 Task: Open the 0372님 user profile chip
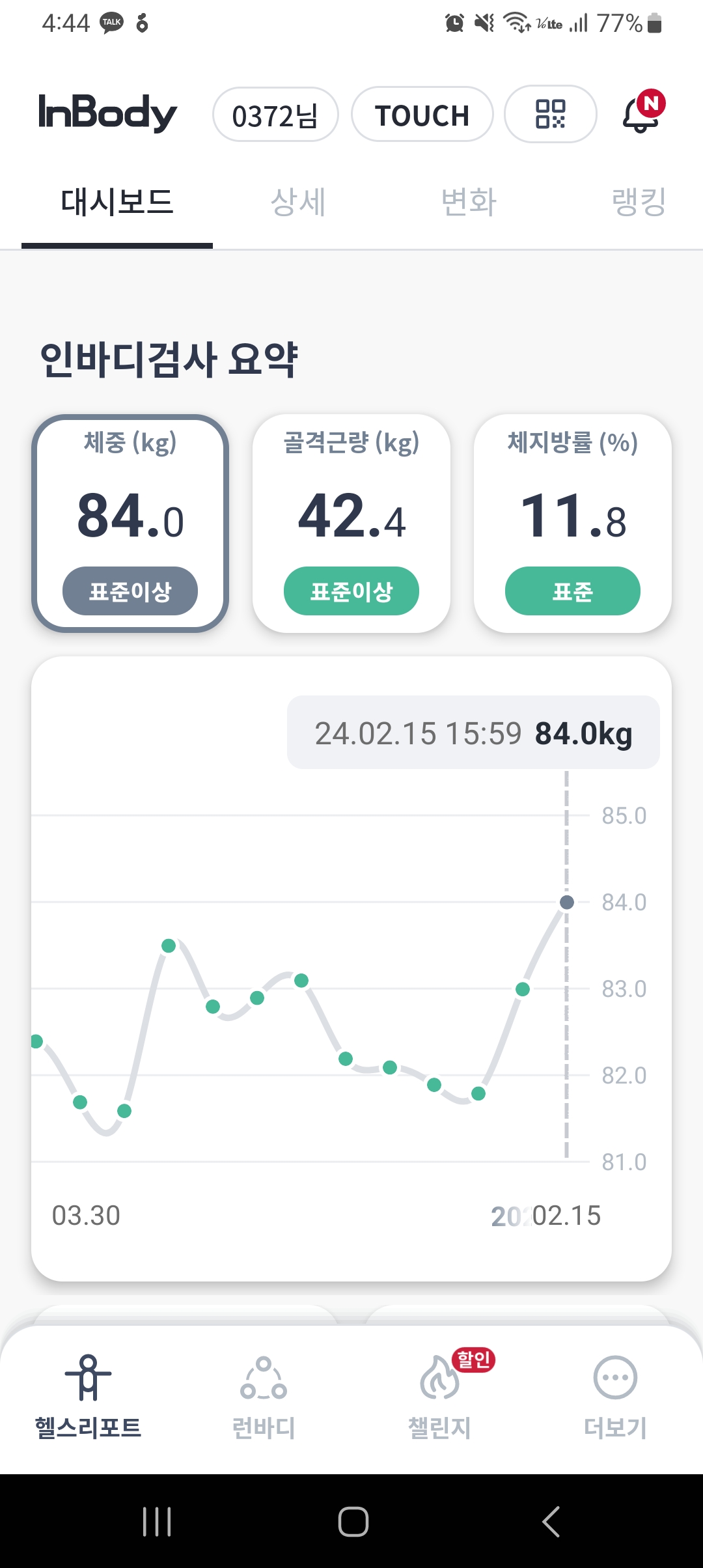[x=275, y=115]
